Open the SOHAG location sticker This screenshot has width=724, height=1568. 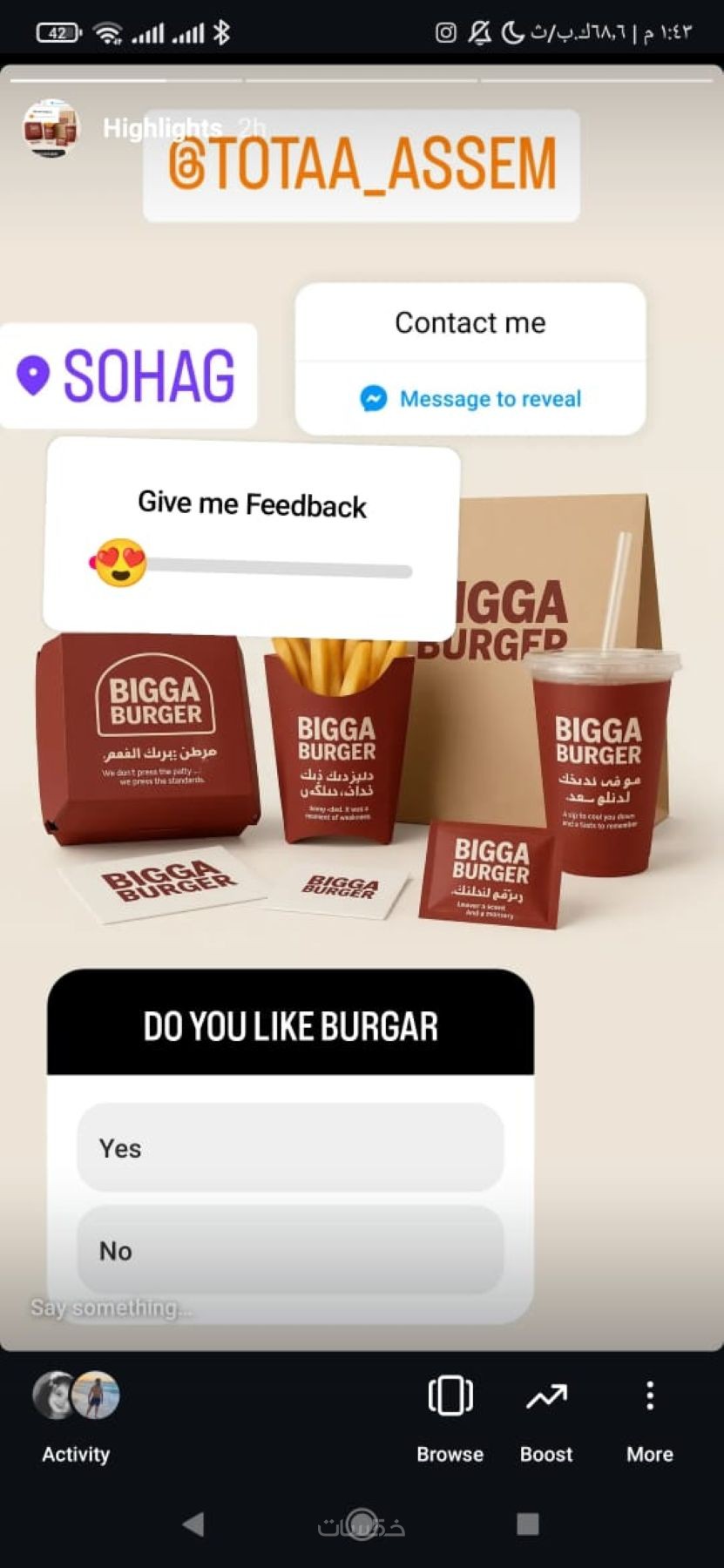pos(127,375)
